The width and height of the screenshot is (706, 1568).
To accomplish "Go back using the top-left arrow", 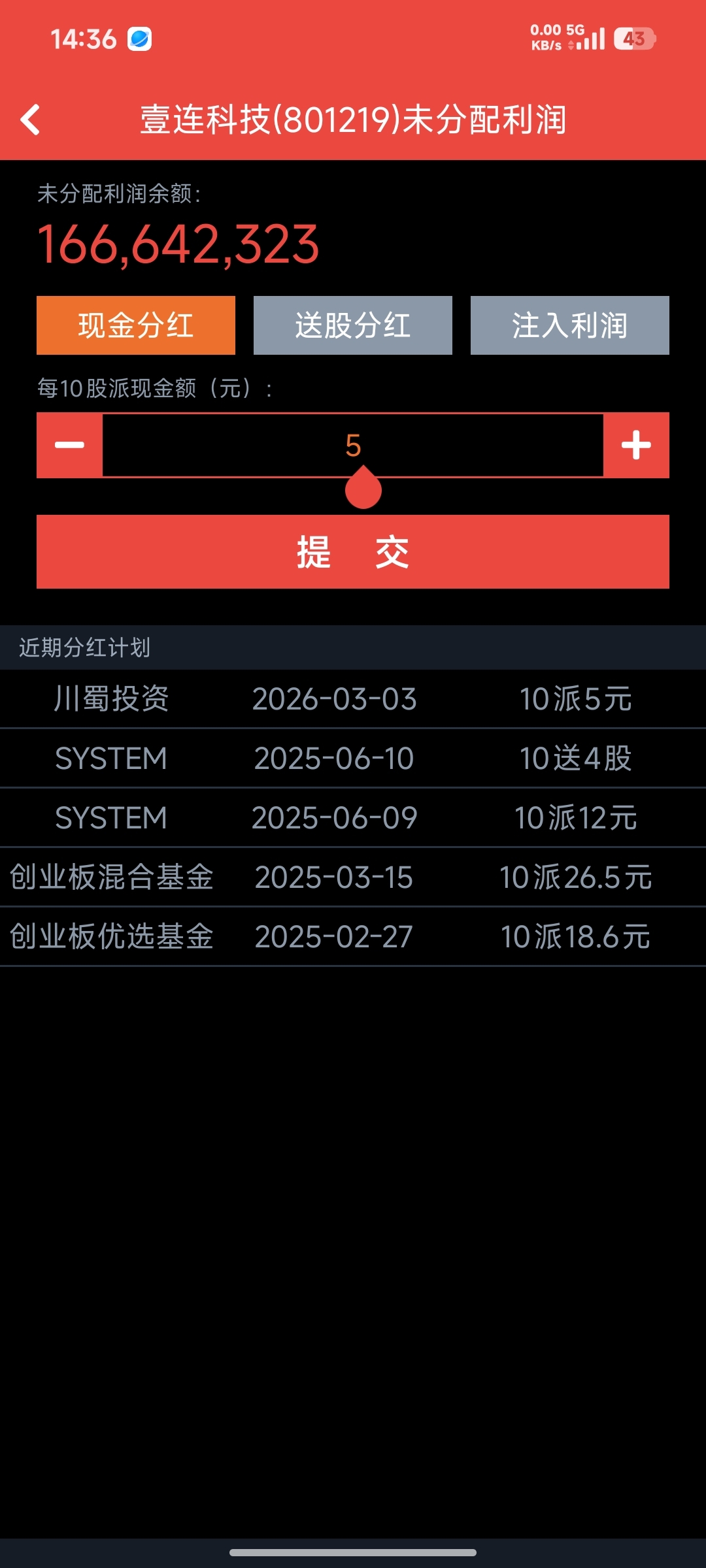I will [x=31, y=120].
